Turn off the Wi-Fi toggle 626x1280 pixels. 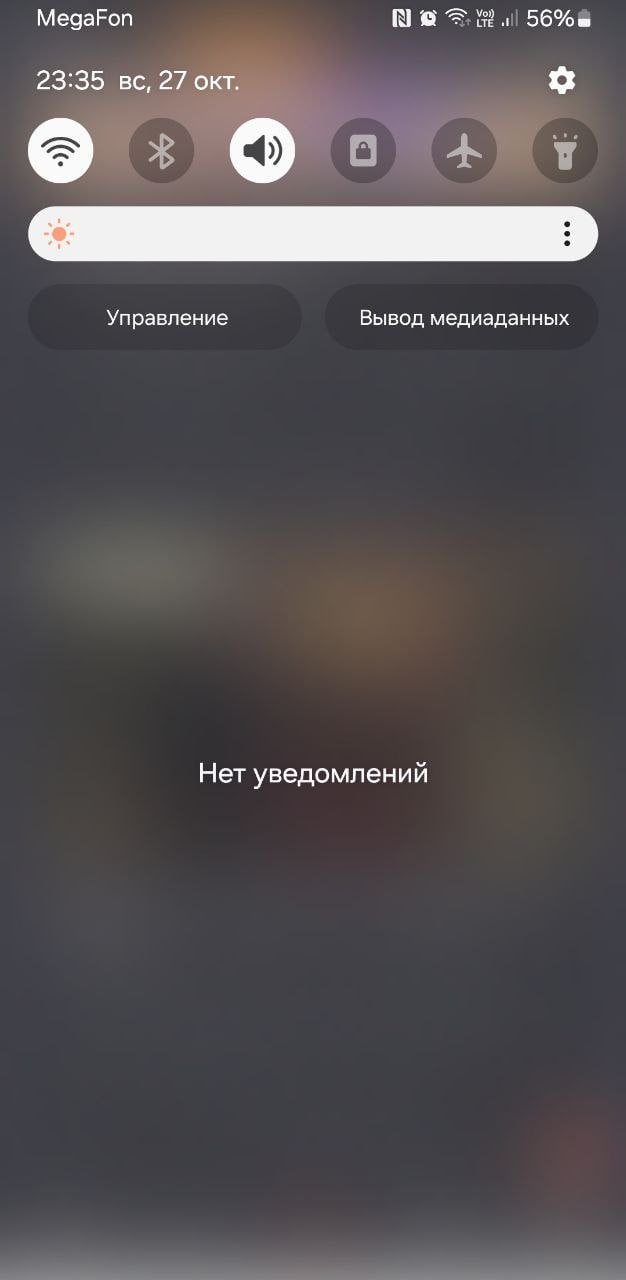click(x=61, y=151)
